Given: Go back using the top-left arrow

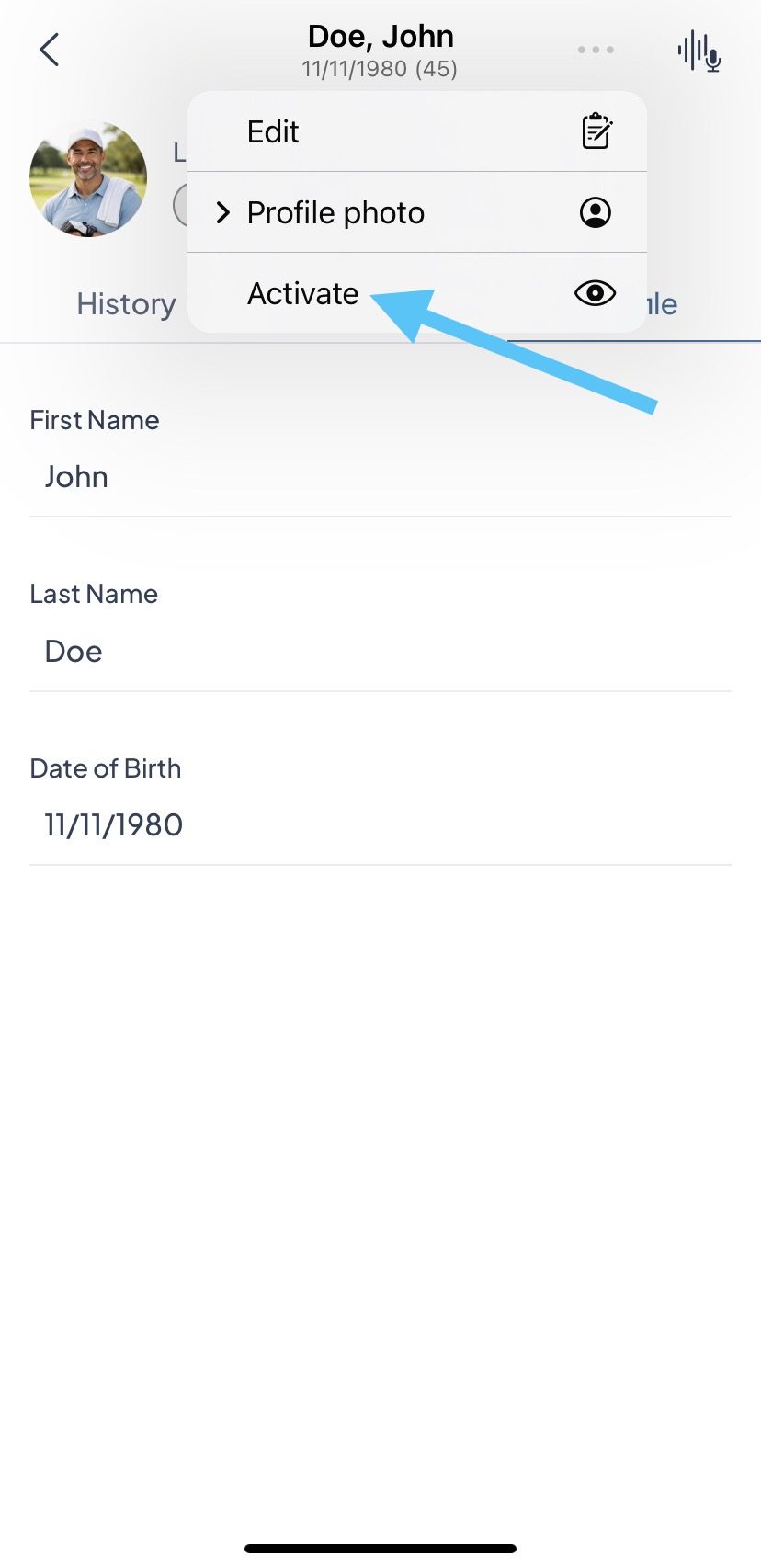Looking at the screenshot, I should [50, 50].
